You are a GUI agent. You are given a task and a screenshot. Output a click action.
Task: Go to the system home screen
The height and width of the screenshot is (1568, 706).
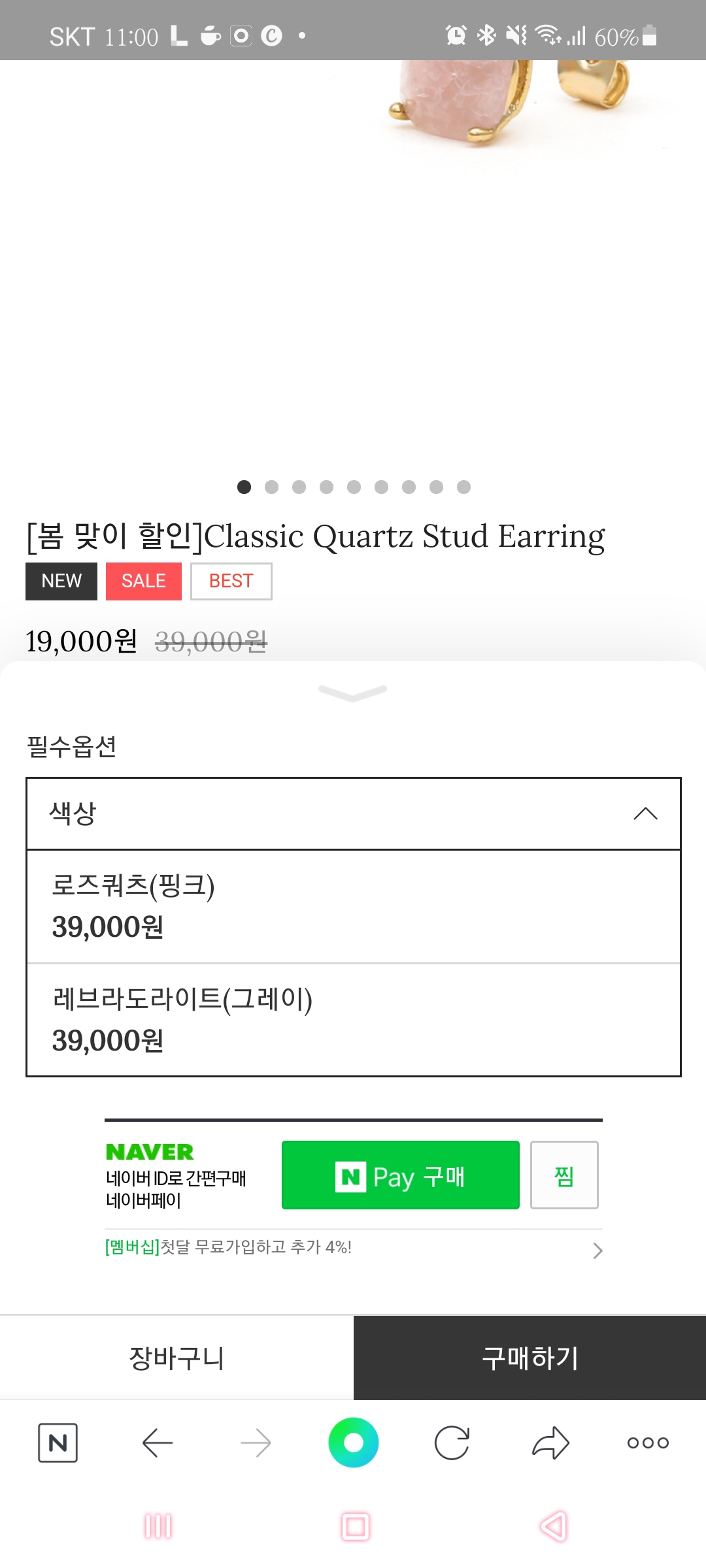click(x=355, y=1527)
